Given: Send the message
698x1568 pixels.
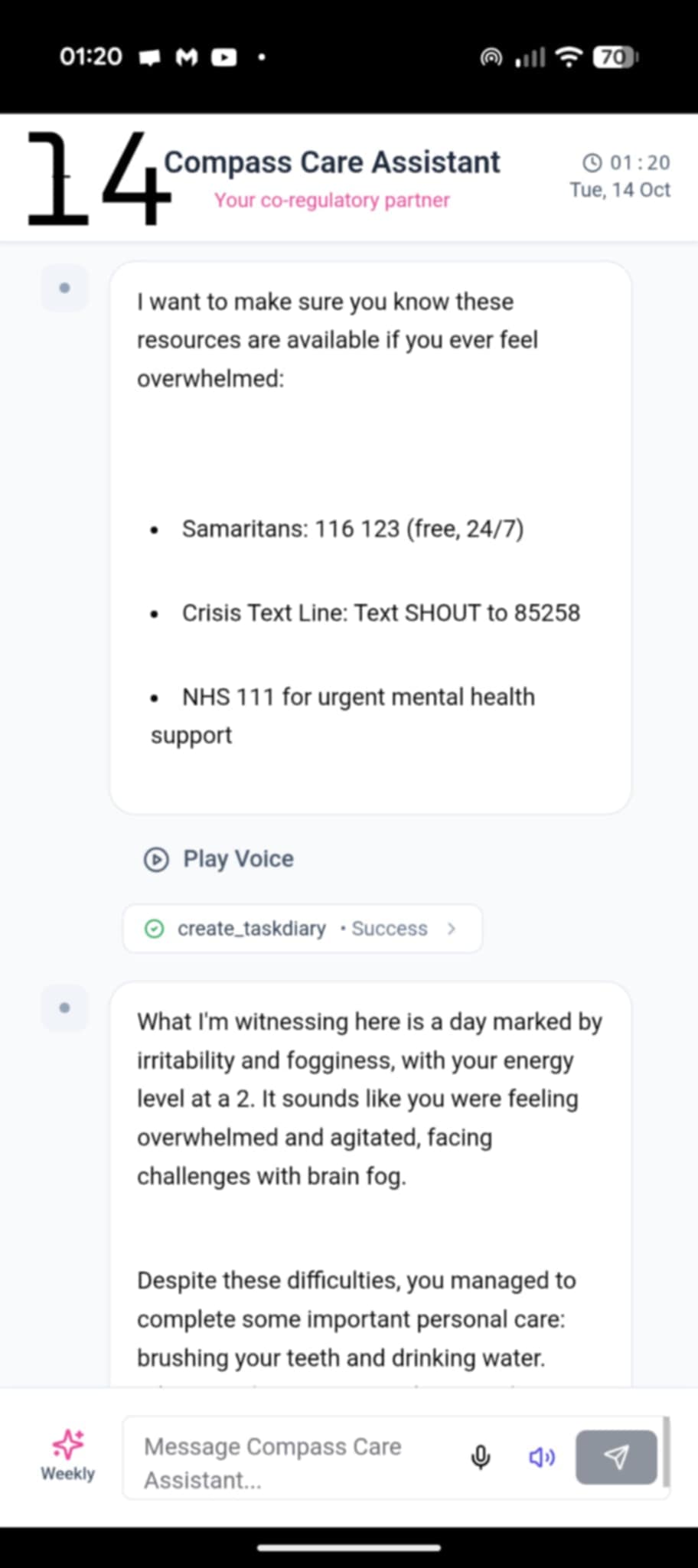Looking at the screenshot, I should [616, 1457].
